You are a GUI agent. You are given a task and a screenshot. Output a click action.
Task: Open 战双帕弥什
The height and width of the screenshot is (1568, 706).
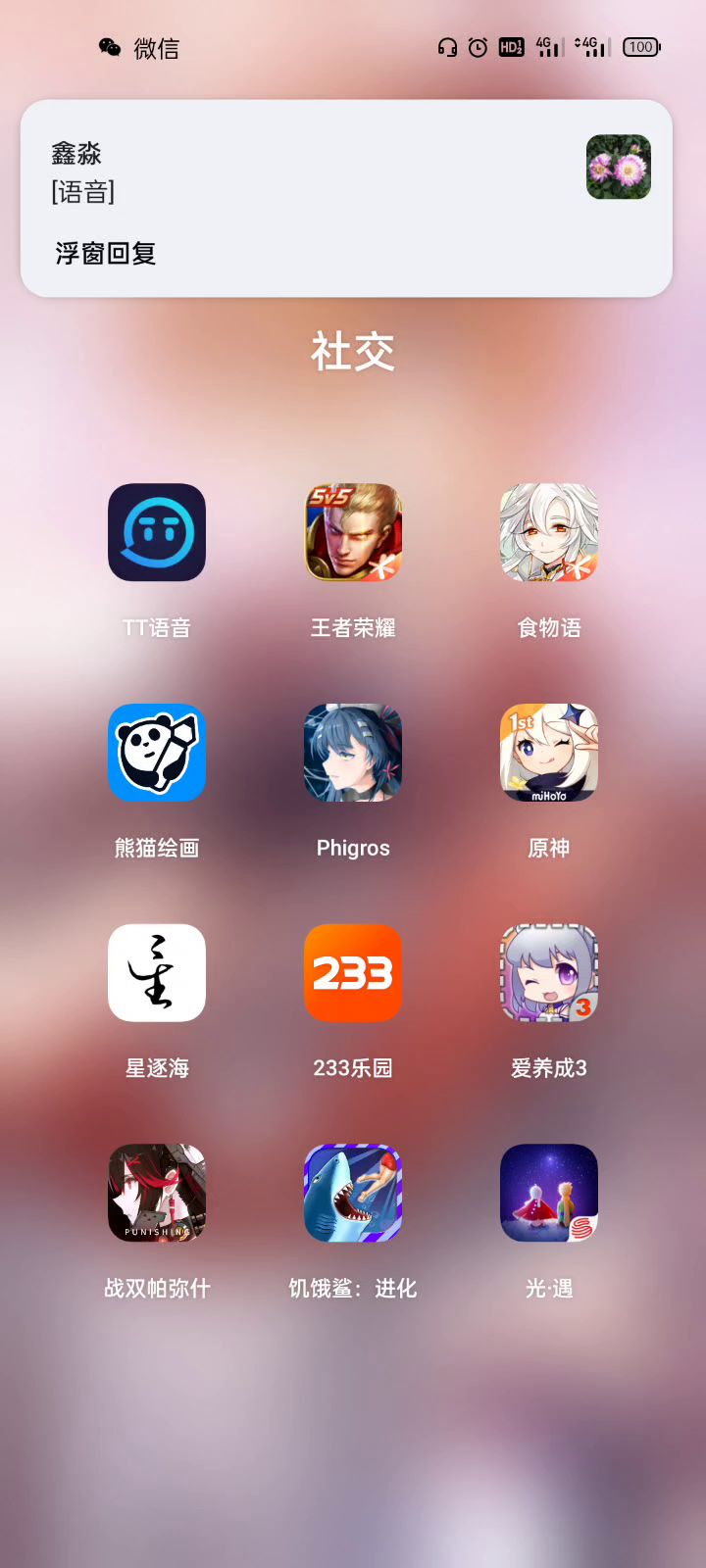[157, 1194]
